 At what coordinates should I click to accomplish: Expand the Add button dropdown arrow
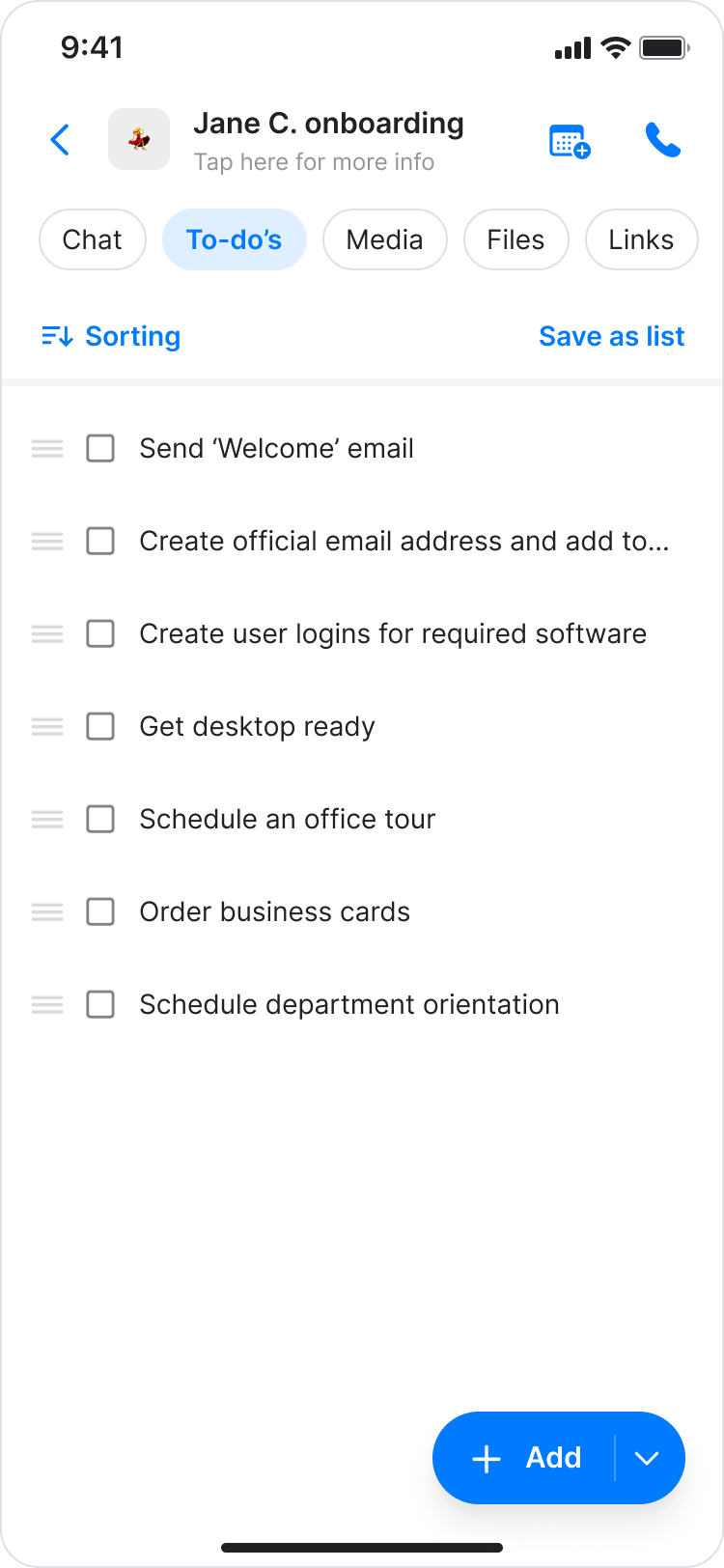[648, 1458]
